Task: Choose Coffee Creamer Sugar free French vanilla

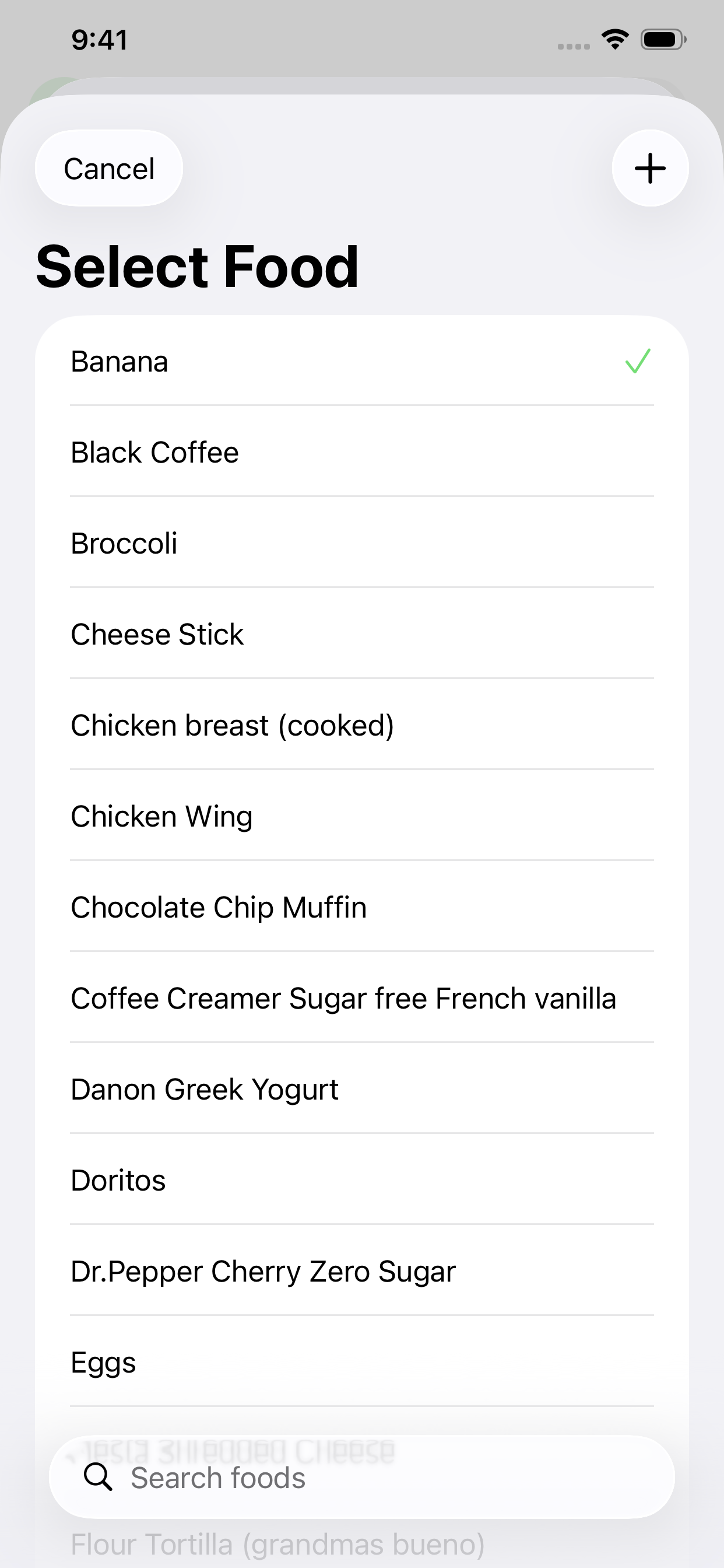Action: [362, 998]
